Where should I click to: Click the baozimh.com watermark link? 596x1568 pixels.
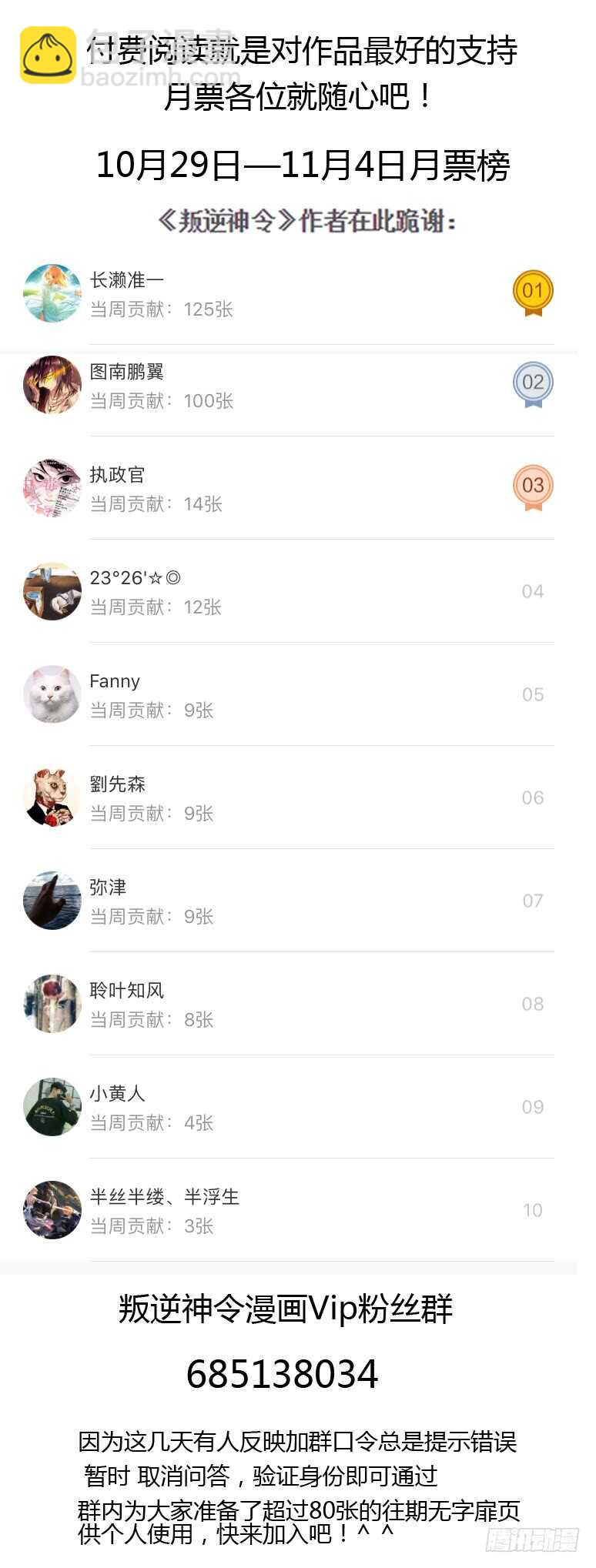point(154,77)
